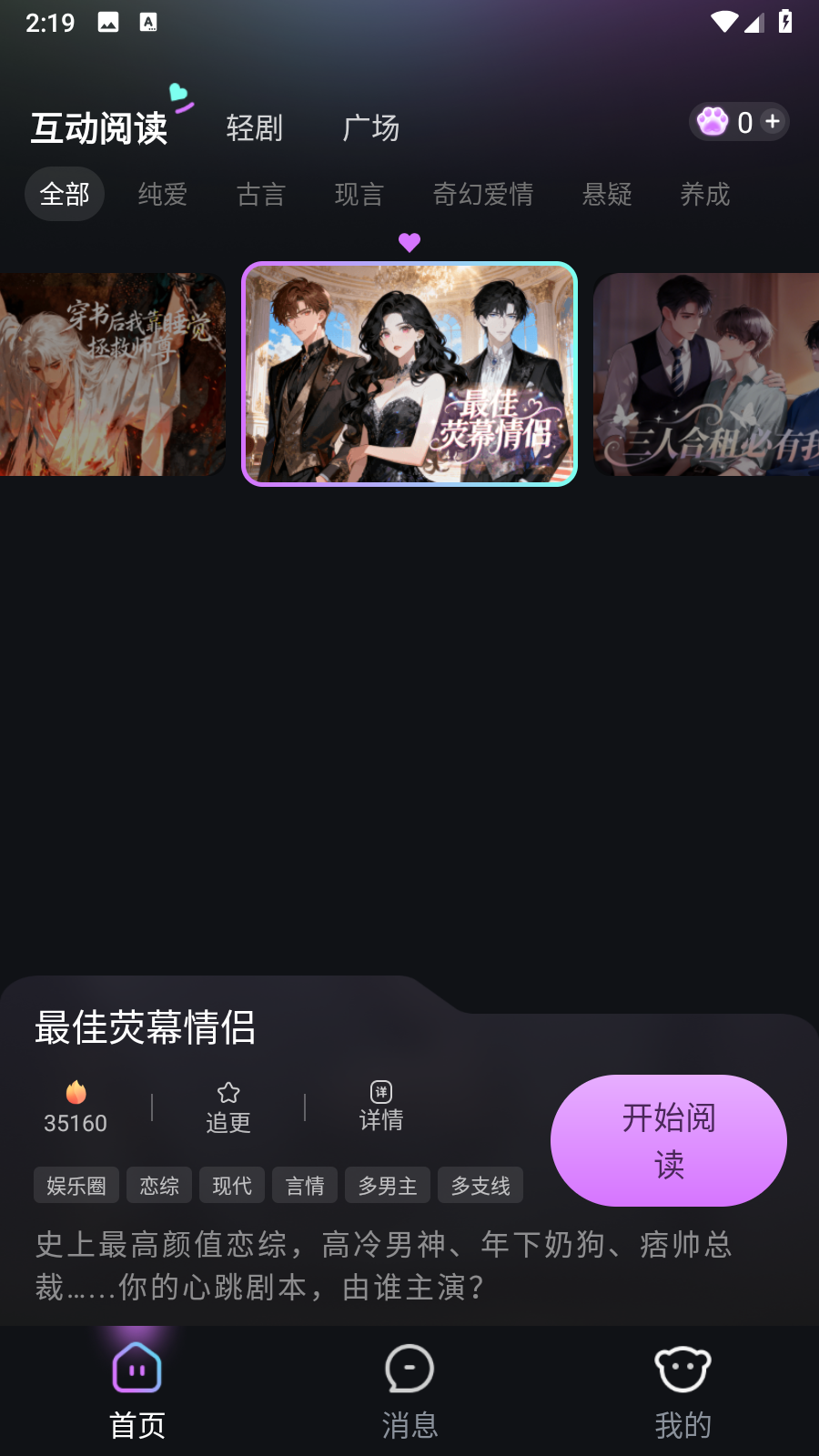
Task: Tap the plus button next to the paw counter
Action: point(772,121)
